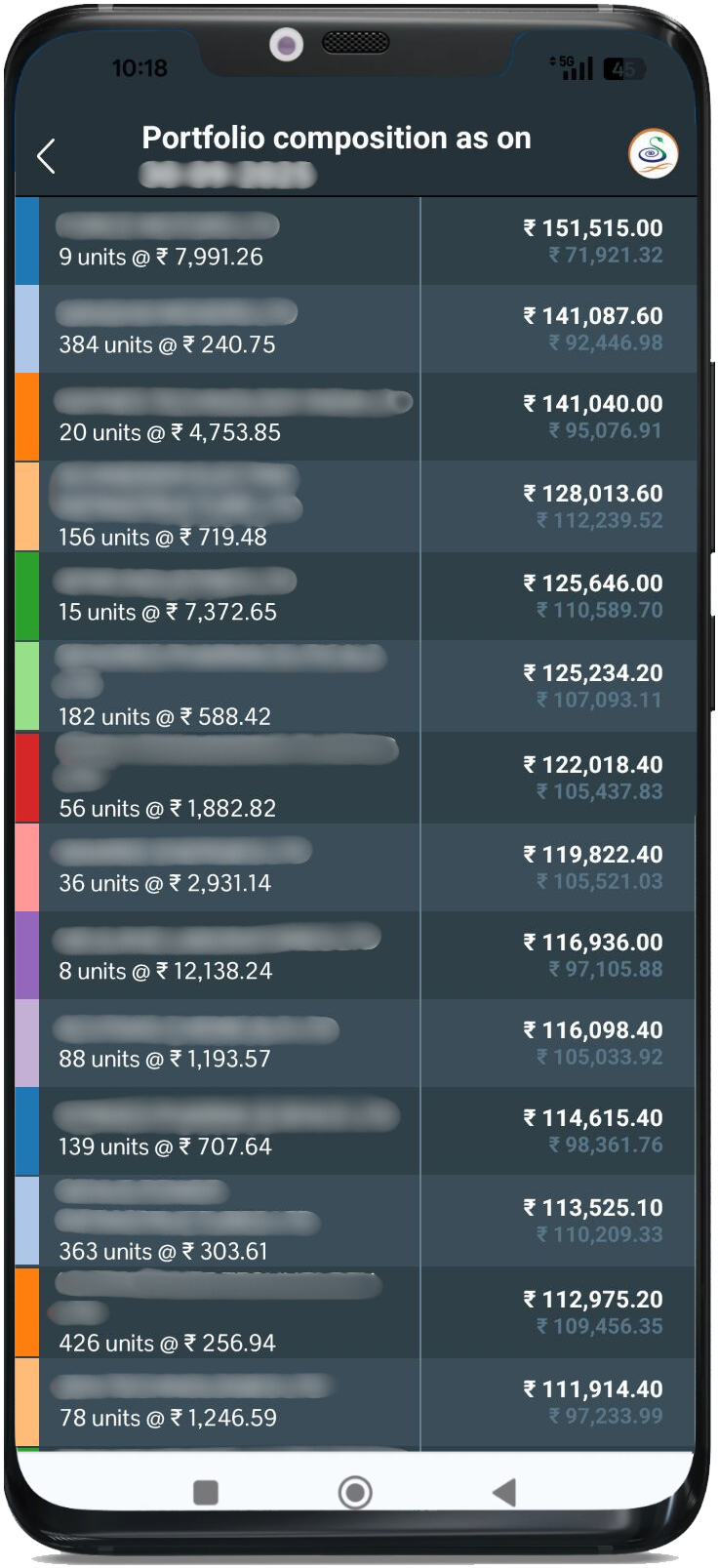Select the 426 units @ ₹ 256.94 holding

click(356, 1312)
